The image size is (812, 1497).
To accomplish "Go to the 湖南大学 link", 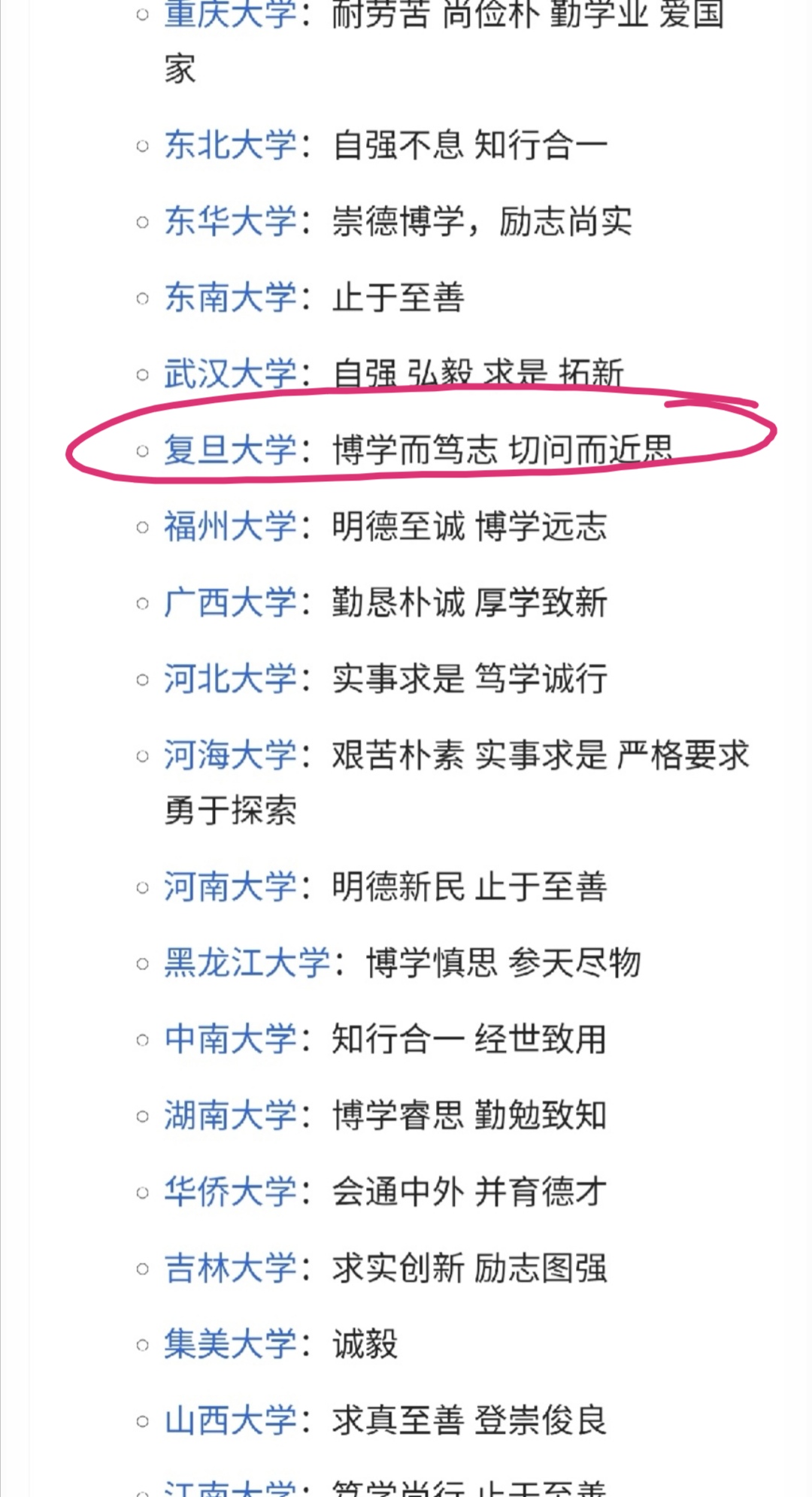I will click(x=230, y=1115).
